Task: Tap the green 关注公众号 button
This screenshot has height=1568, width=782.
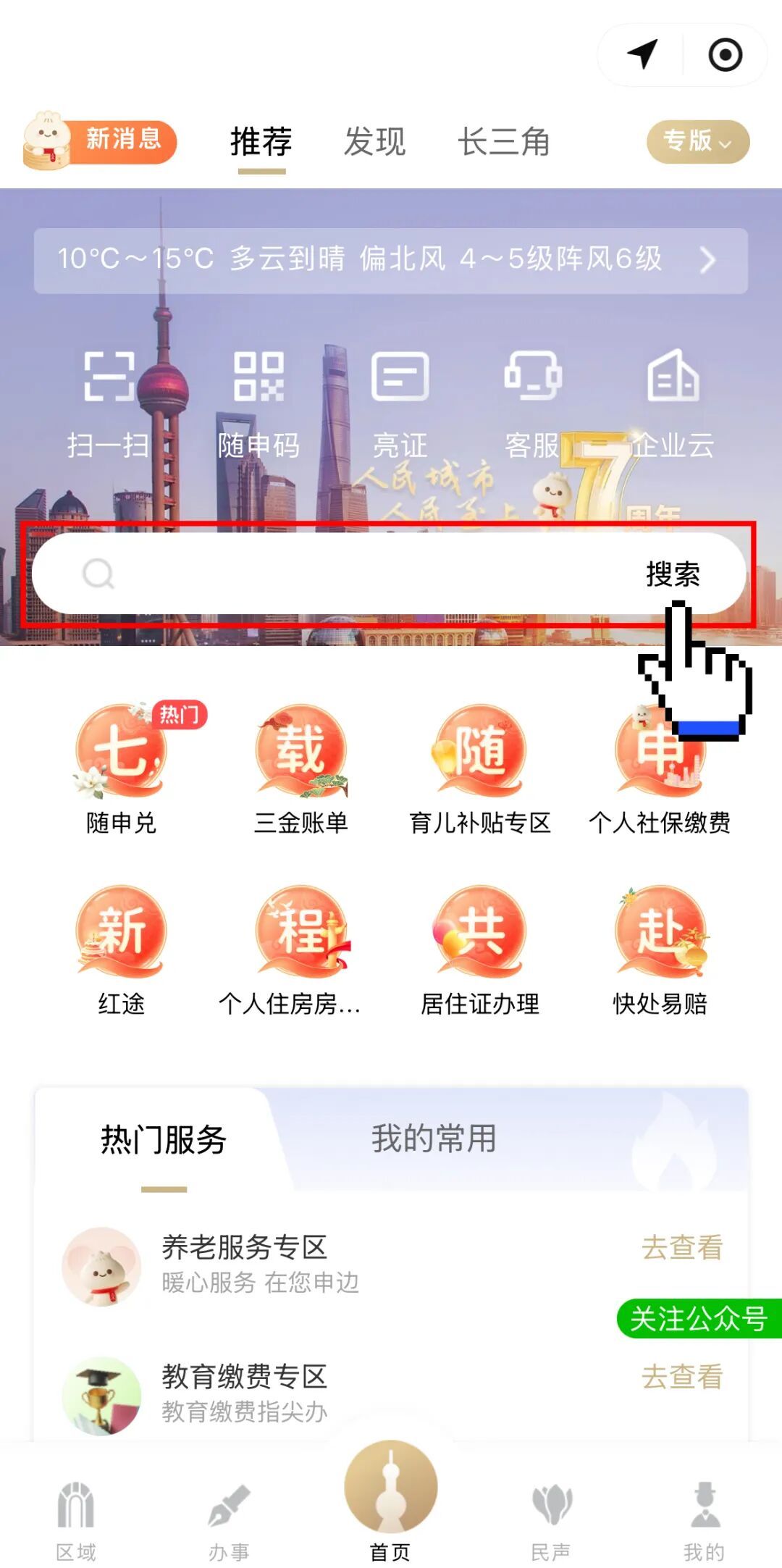Action: pos(699,1318)
